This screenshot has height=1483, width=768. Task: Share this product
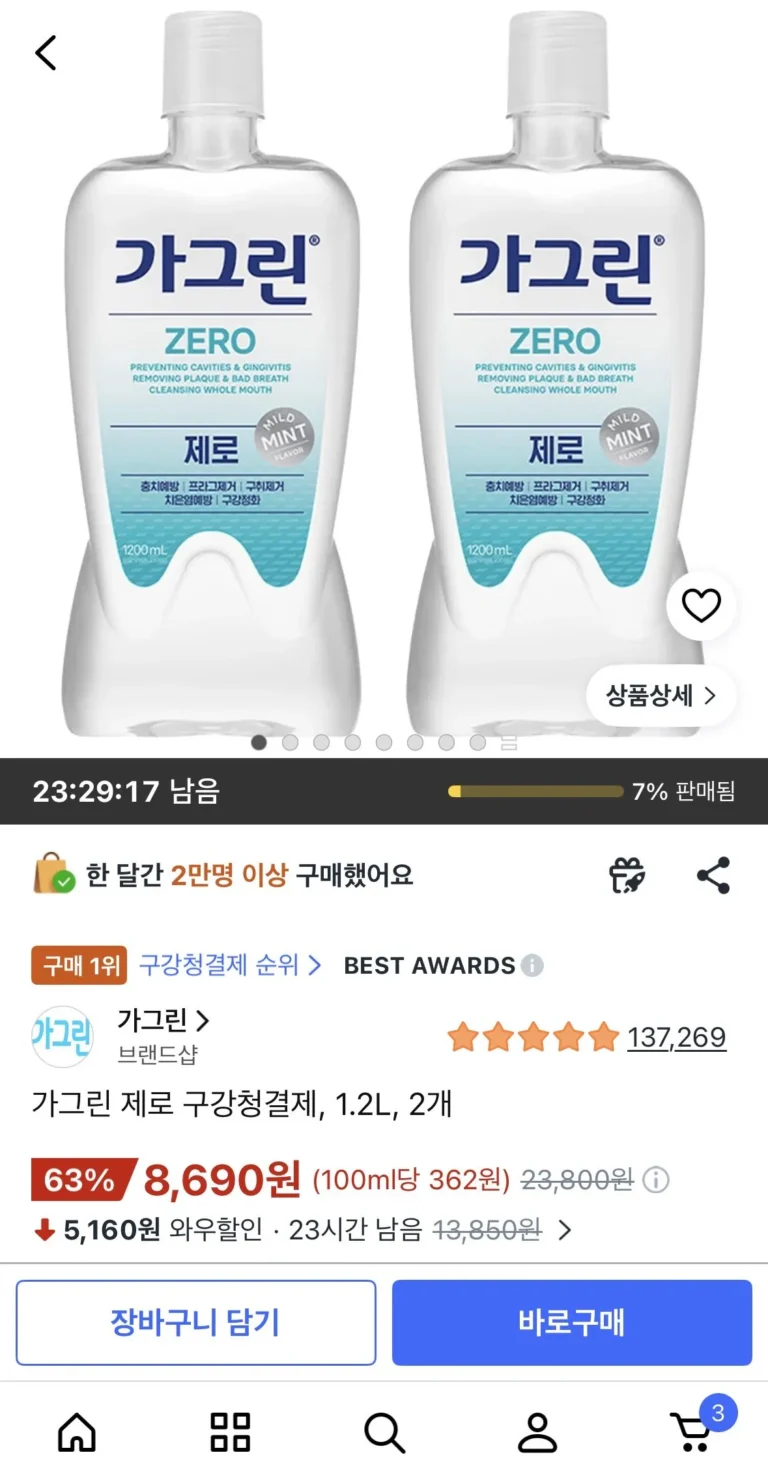click(x=713, y=875)
